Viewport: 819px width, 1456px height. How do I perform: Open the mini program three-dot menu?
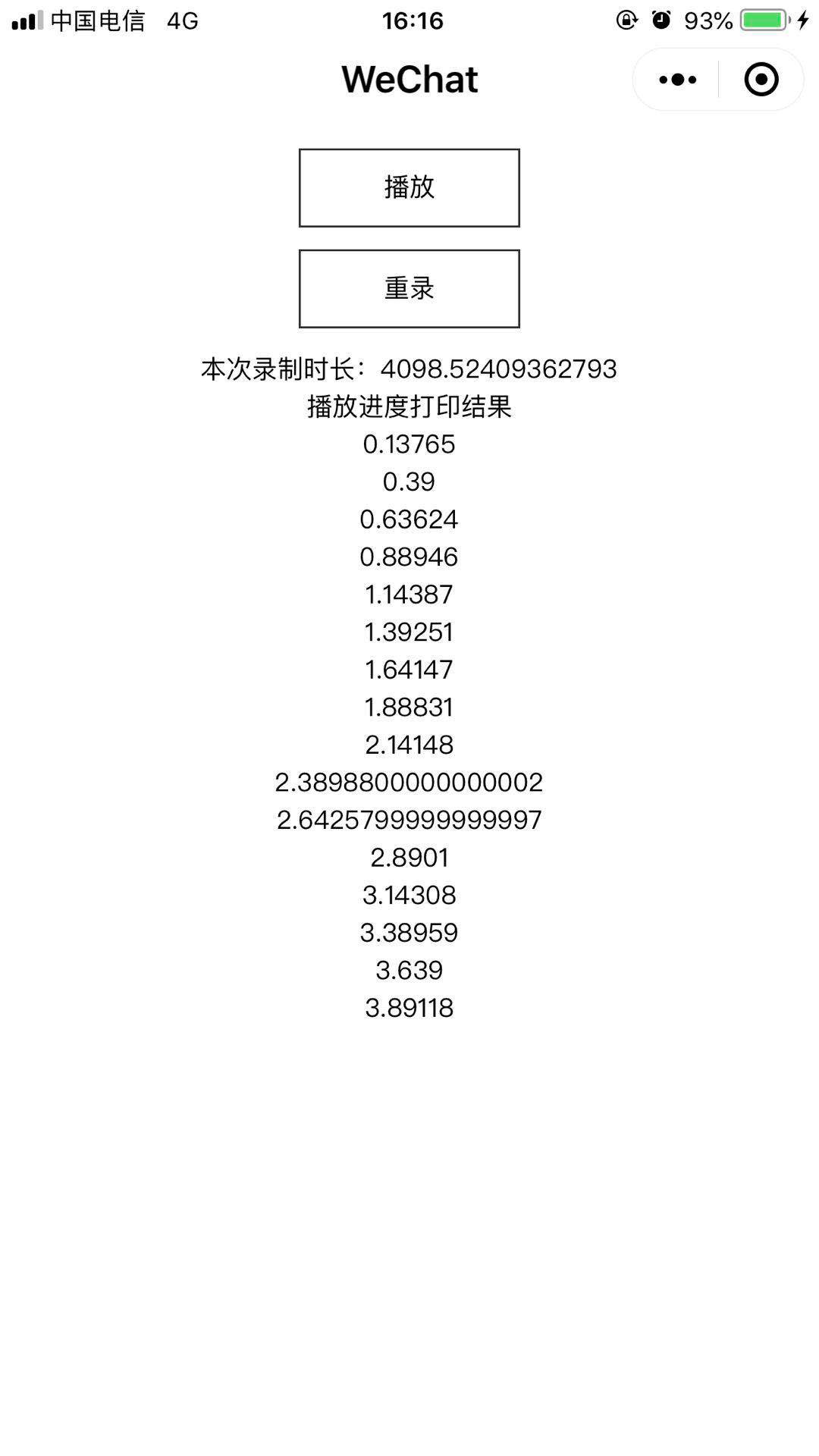click(677, 80)
